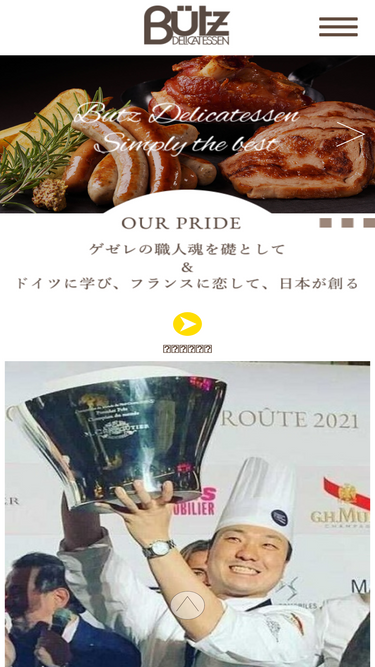The height and width of the screenshot is (667, 375).
Task: Show the next banner slide arrow
Action: tap(350, 134)
